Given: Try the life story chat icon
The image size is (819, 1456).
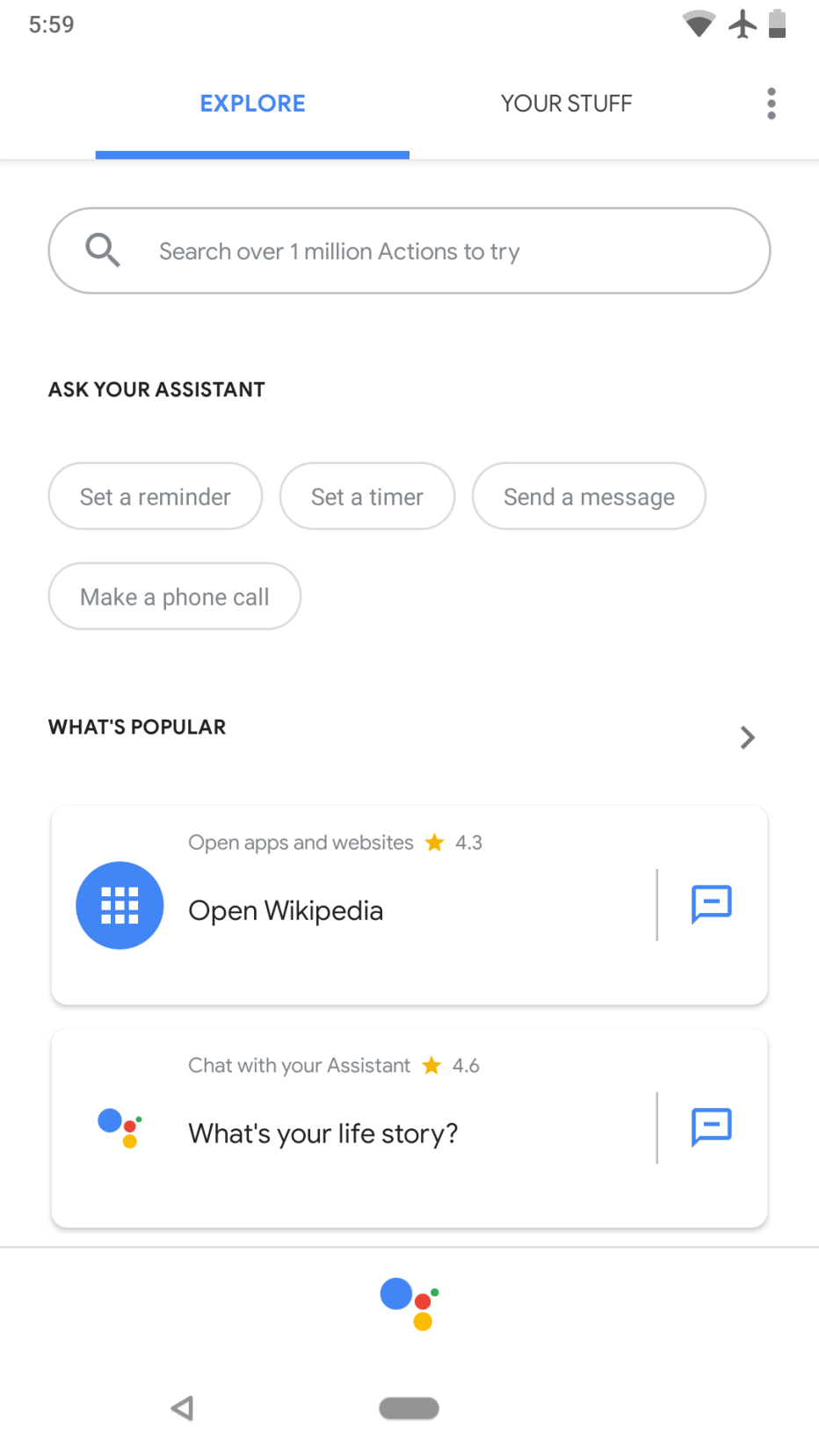Looking at the screenshot, I should click(712, 1127).
